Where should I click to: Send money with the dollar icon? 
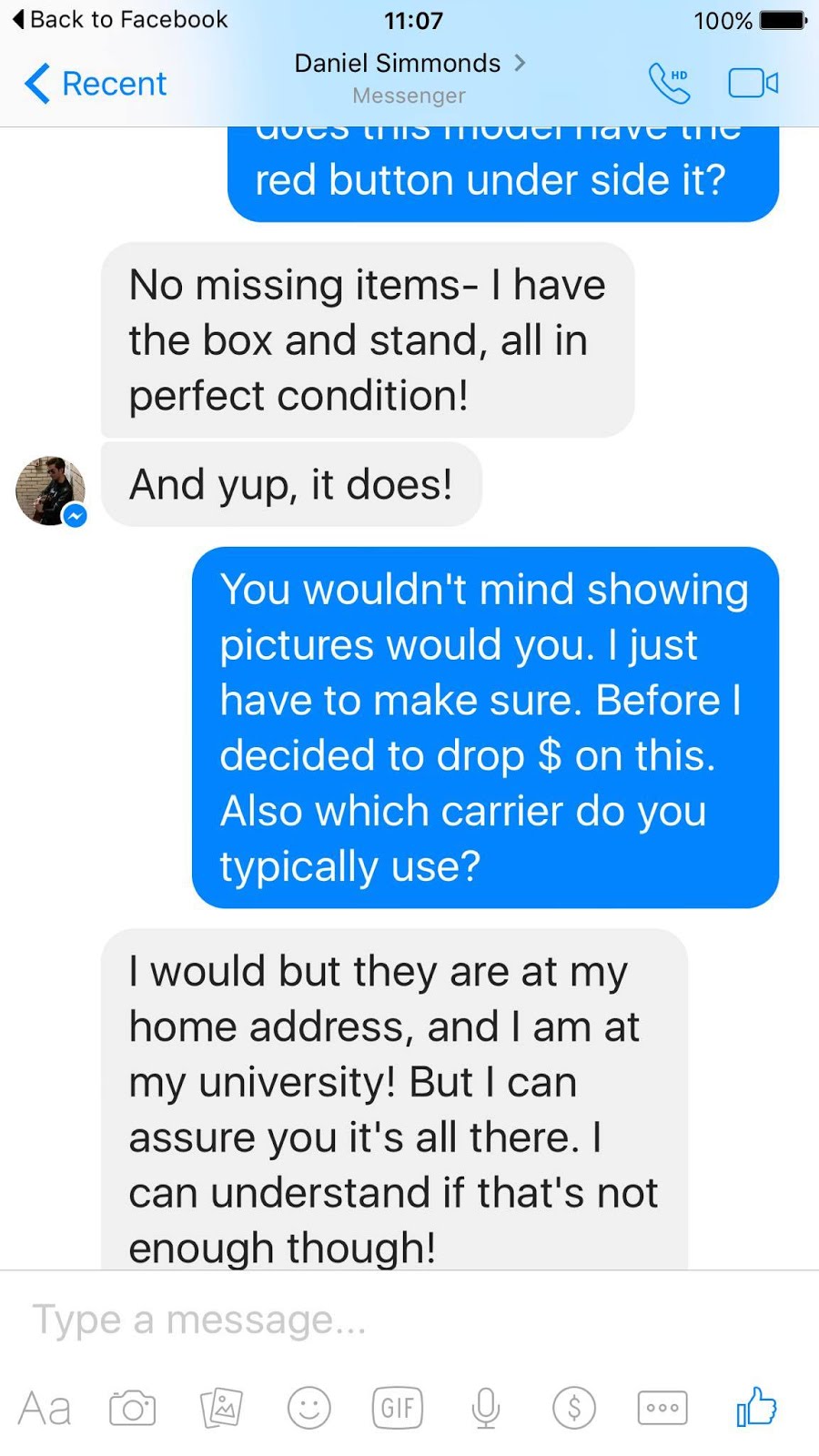click(574, 1409)
